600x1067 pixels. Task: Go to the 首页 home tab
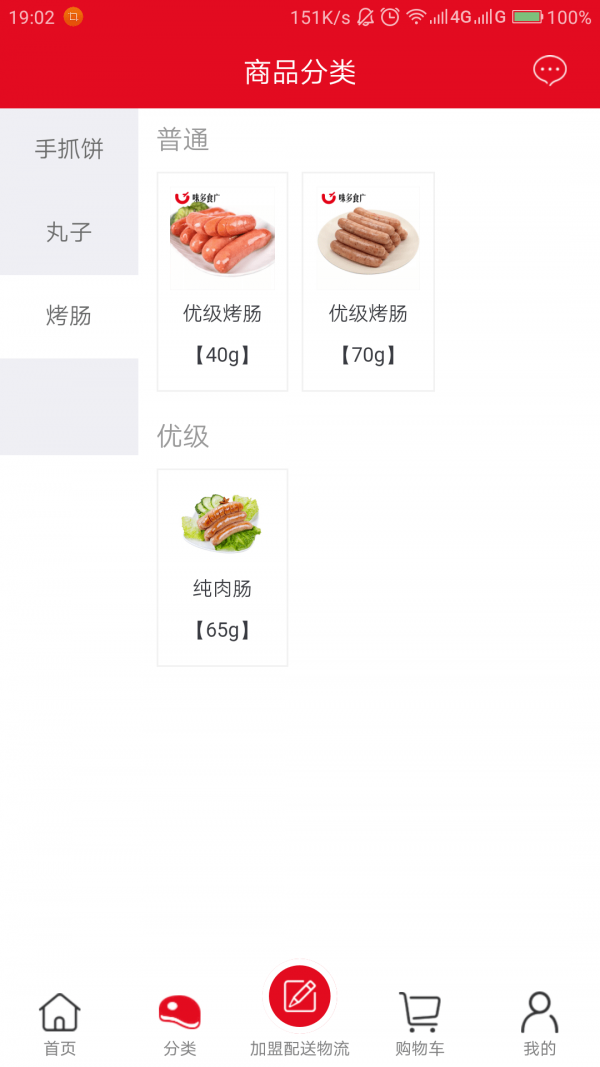click(60, 1024)
